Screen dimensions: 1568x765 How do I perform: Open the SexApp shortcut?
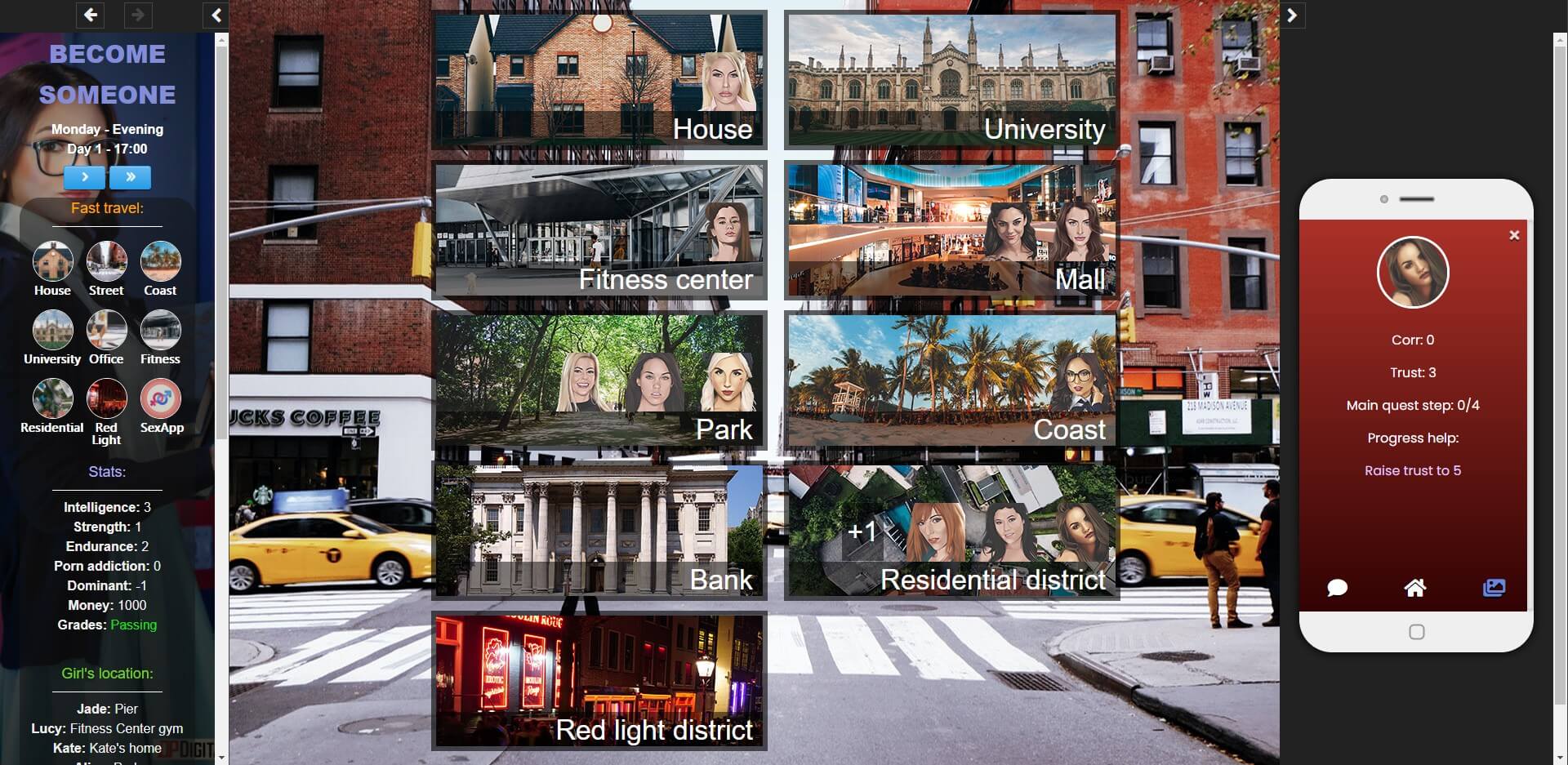pyautogui.click(x=161, y=399)
